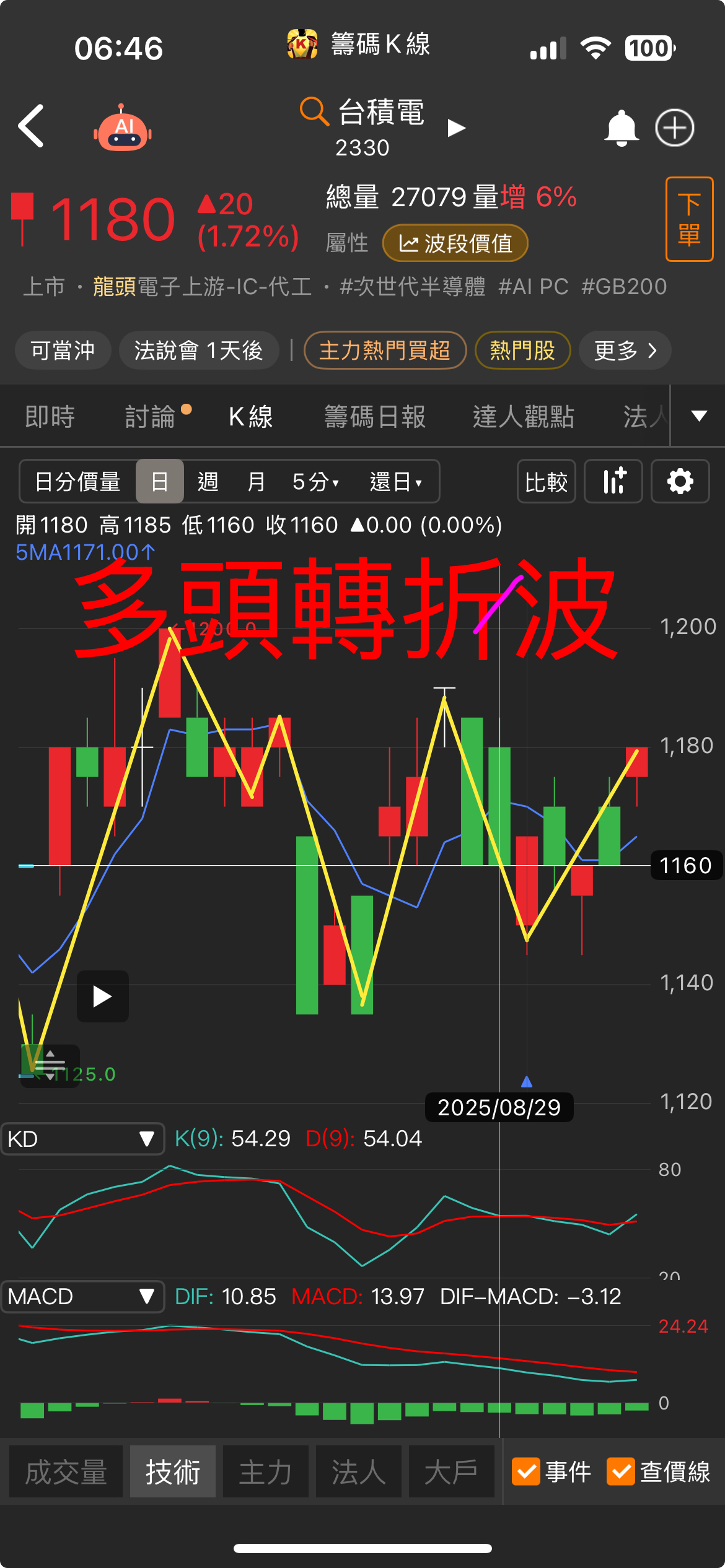Go back using the left arrow
Screen dimensions: 725x1568
tap(31, 126)
